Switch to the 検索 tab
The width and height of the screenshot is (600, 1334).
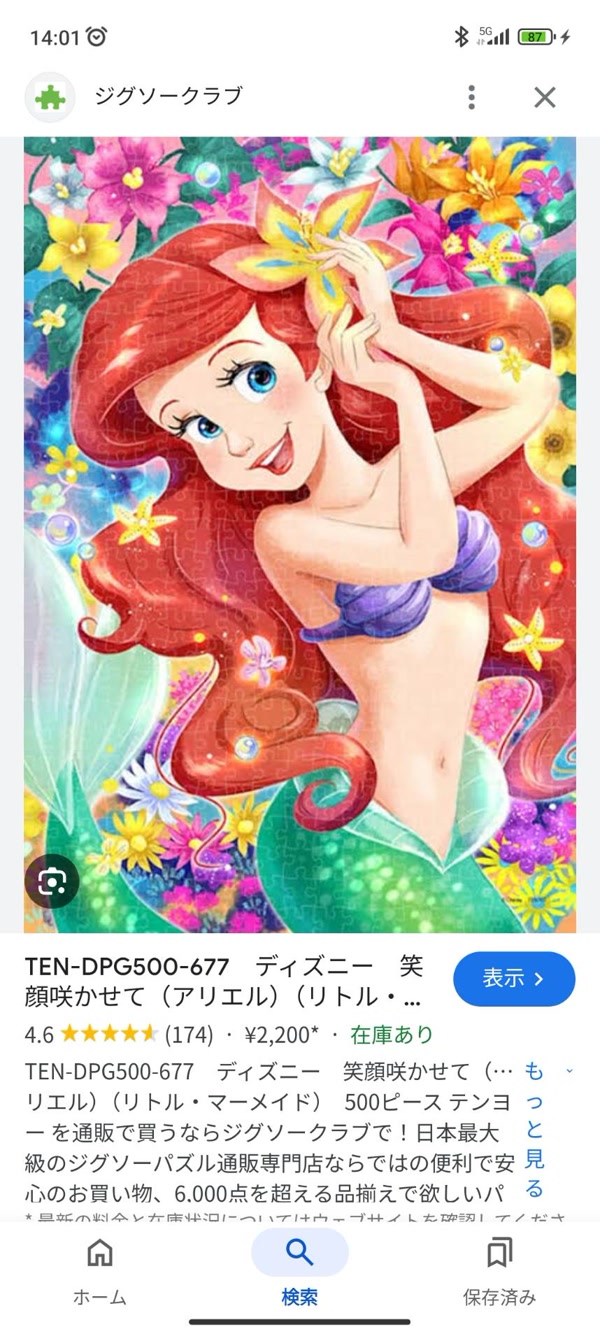click(x=299, y=1269)
